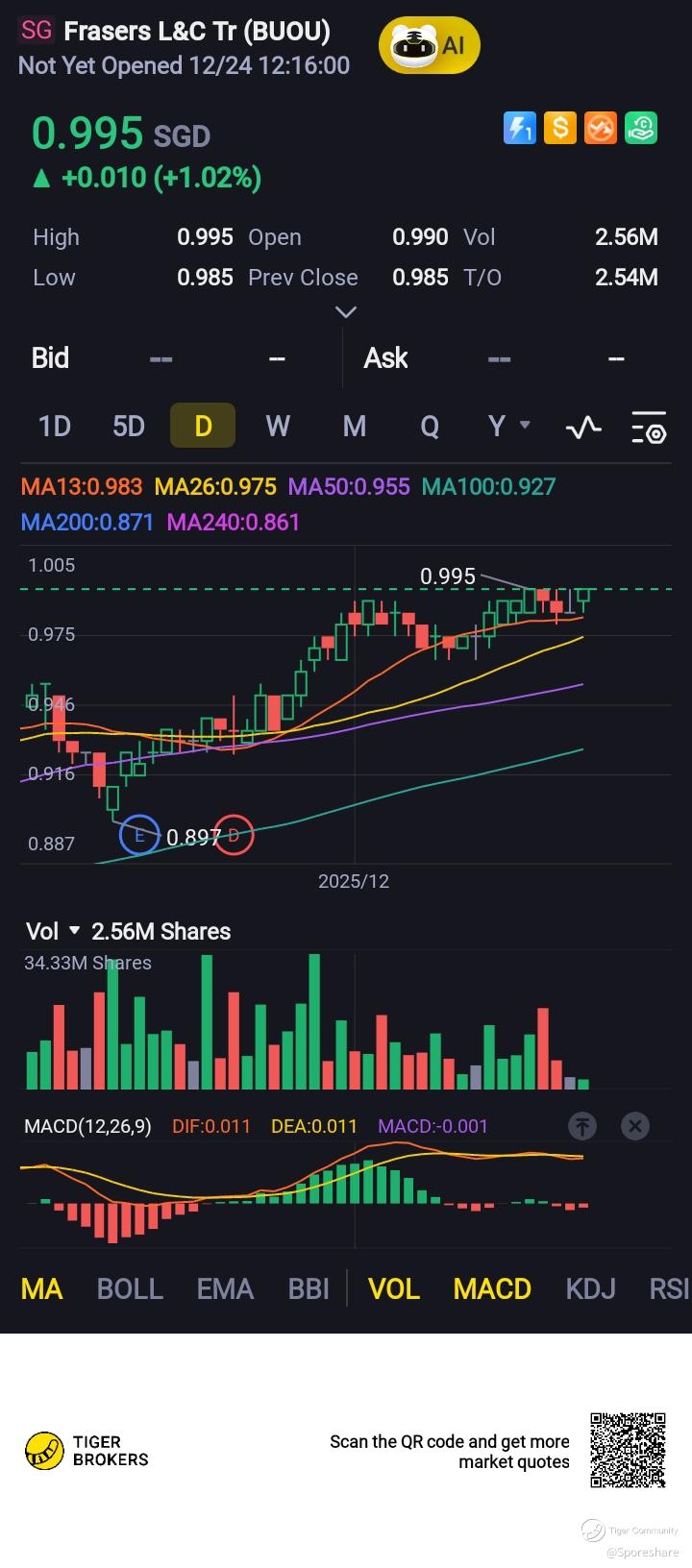Switch the chart to 1D
This screenshot has width=692, height=1568.
[x=54, y=426]
